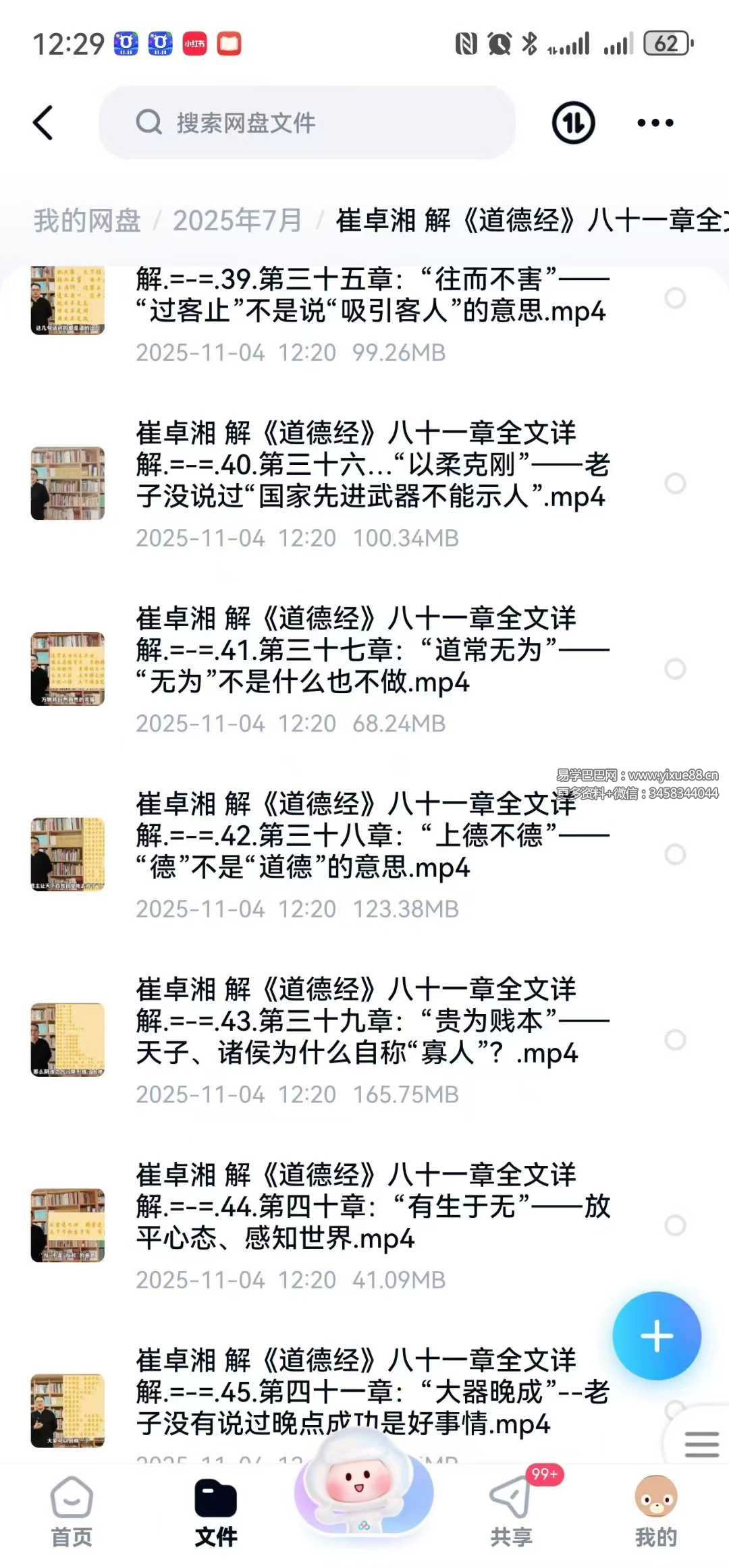Open video 44 第四十章 有生于无
This screenshot has width=729, height=1568.
pos(371,1207)
